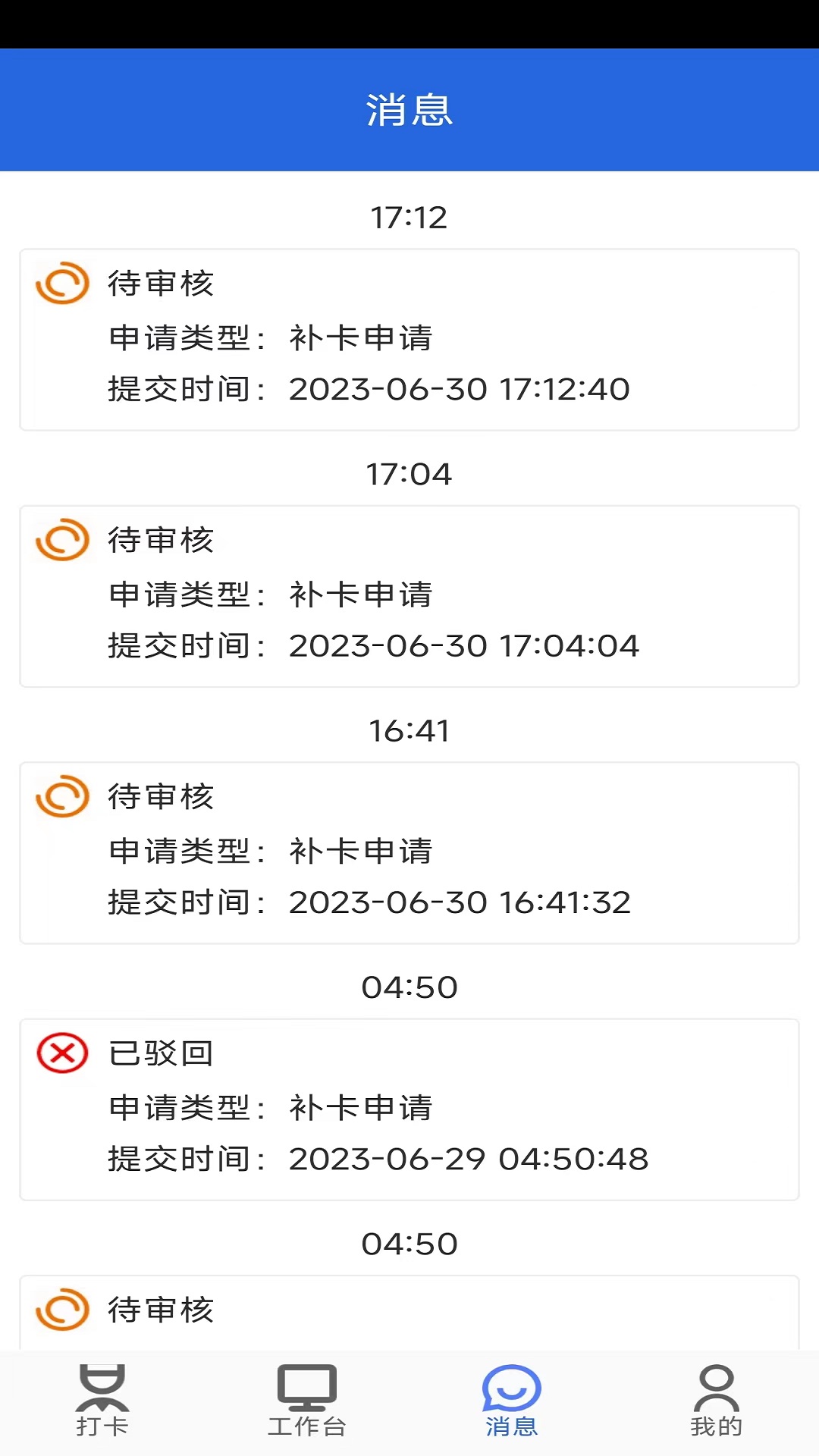
Task: Open the pending request submitted at 16:41:32
Action: pos(409,852)
